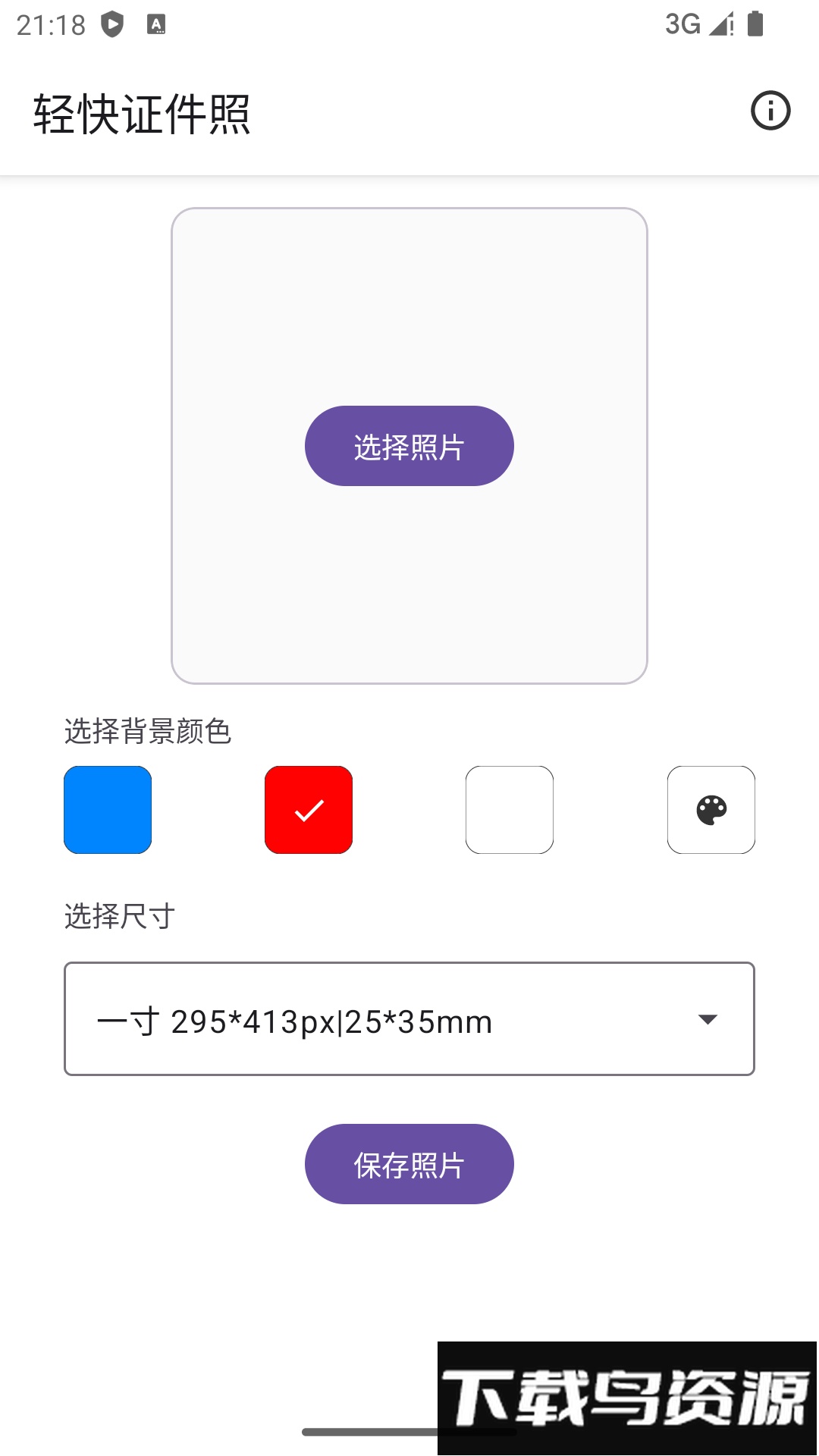
Task: Click the 保存照片 save button
Action: coord(409,1164)
